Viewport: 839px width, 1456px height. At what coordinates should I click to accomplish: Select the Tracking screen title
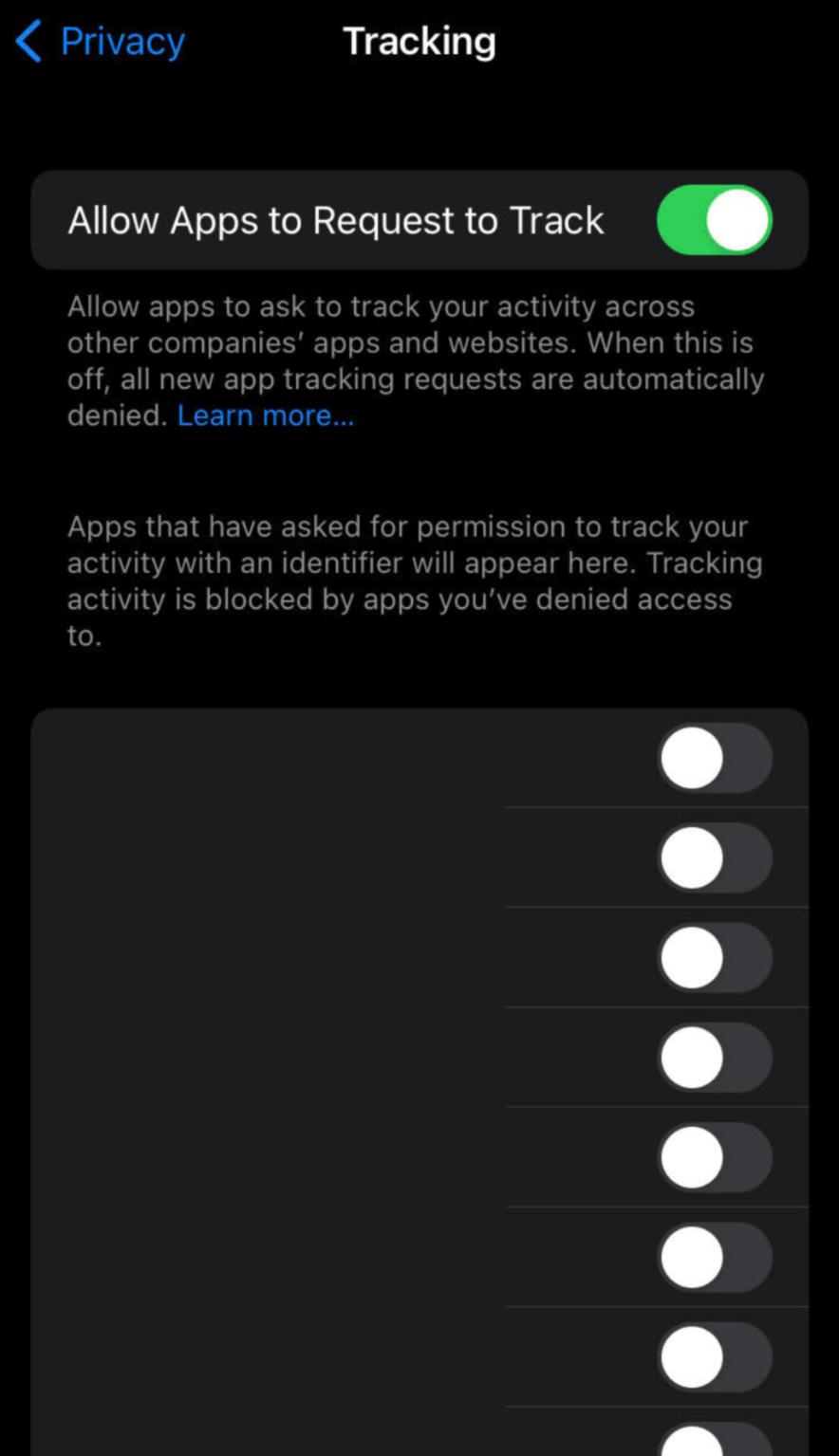pyautogui.click(x=419, y=42)
